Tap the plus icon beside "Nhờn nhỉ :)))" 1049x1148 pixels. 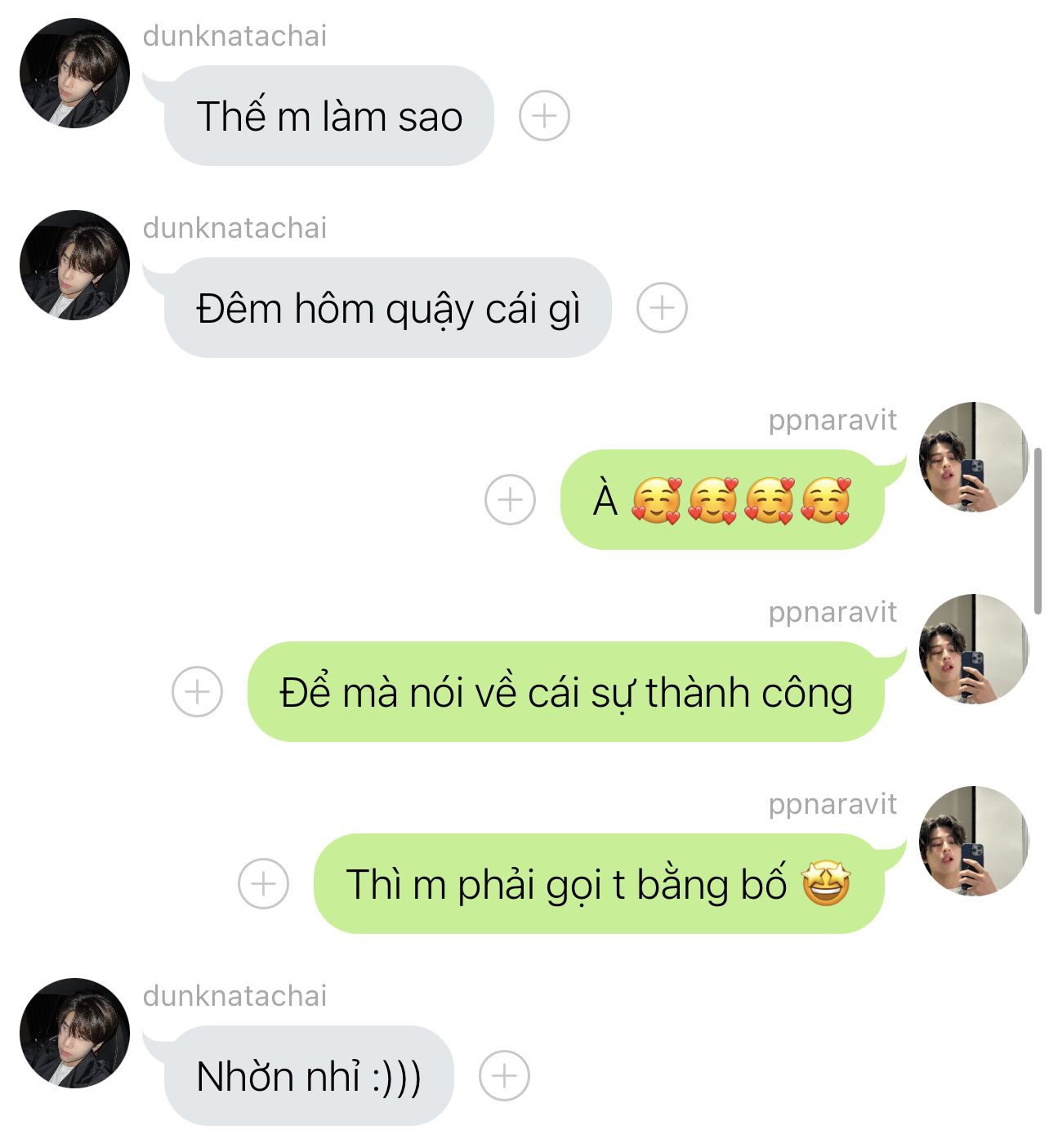[504, 1075]
